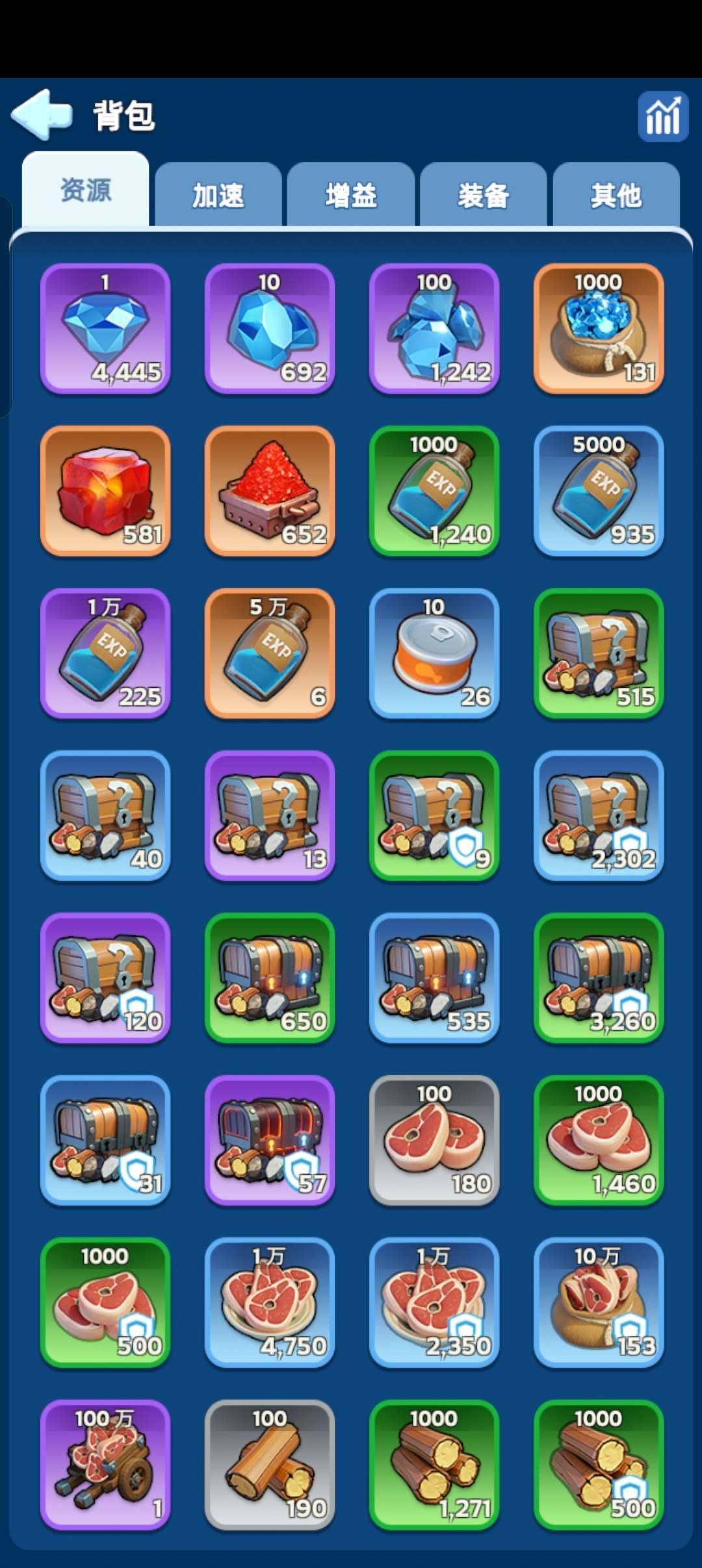Choose the 5000 EXP bottle with 935
Image resolution: width=702 pixels, height=1568 pixels.
point(599,491)
